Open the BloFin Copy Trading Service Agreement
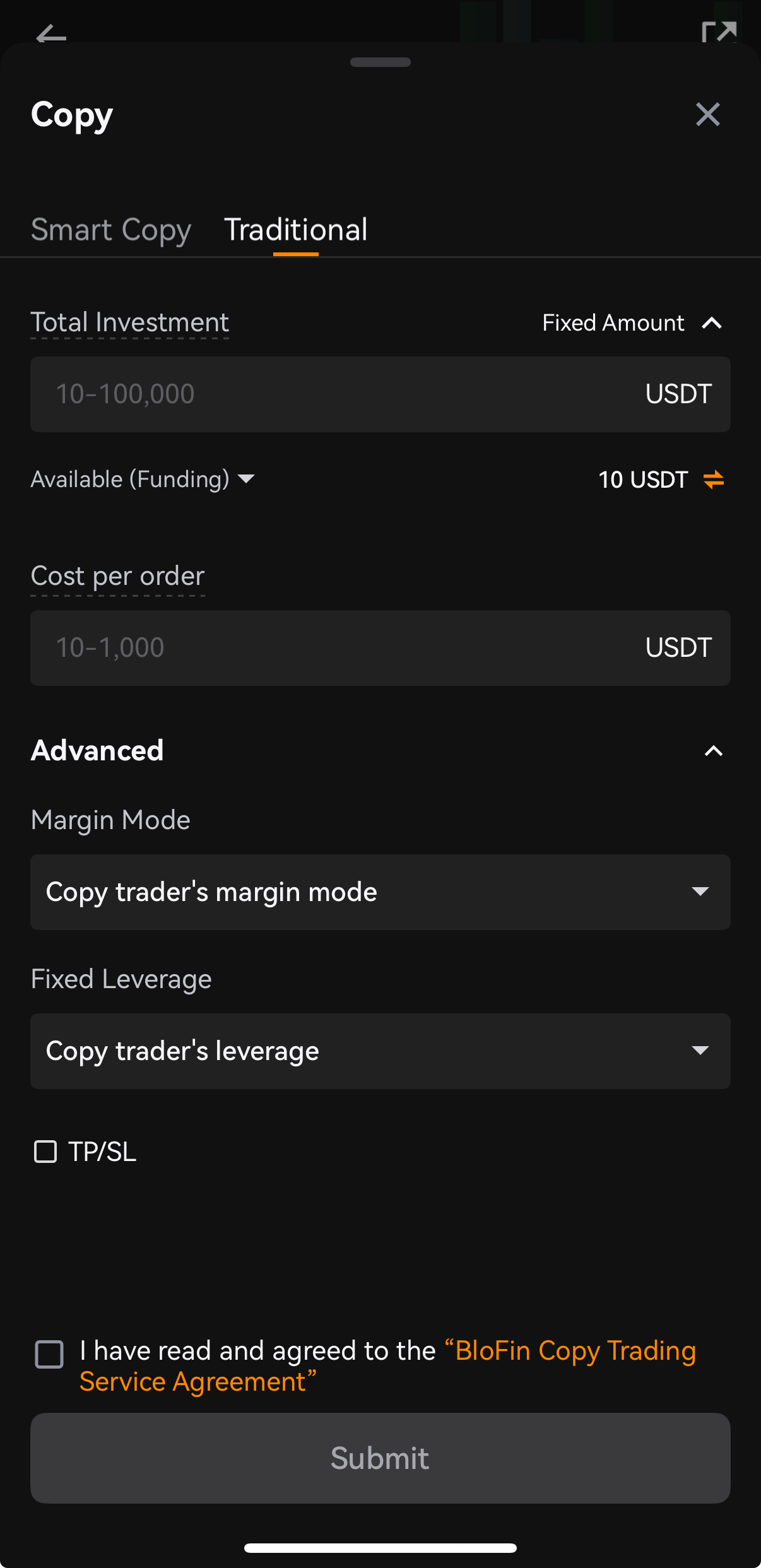Screen dimensions: 761x1568 pos(387,1366)
